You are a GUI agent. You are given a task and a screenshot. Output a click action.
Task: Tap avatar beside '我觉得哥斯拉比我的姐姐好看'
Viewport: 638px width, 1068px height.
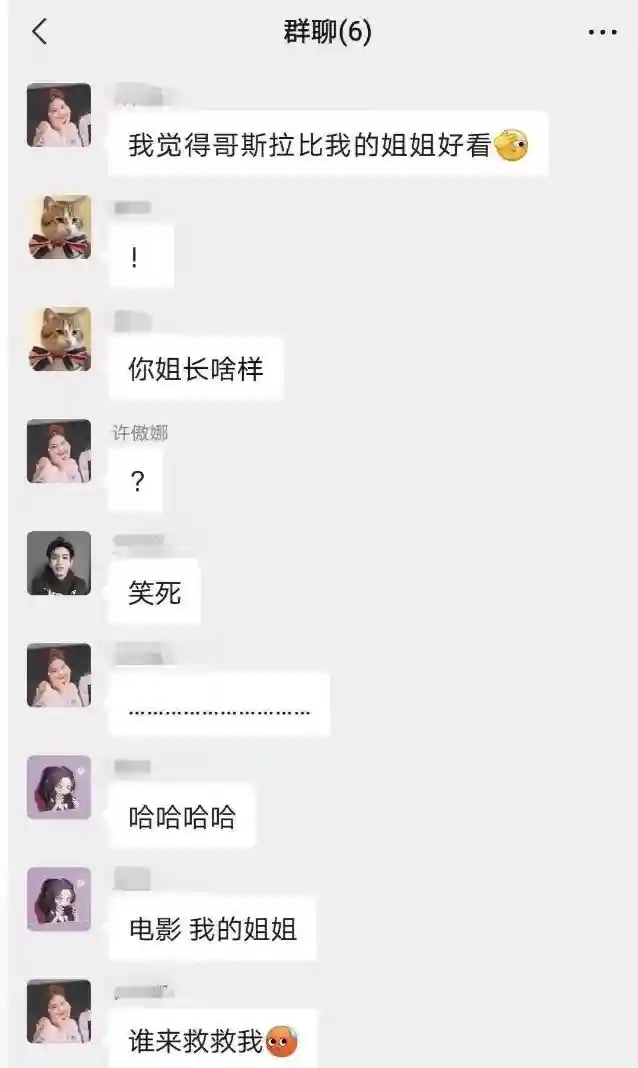click(59, 115)
